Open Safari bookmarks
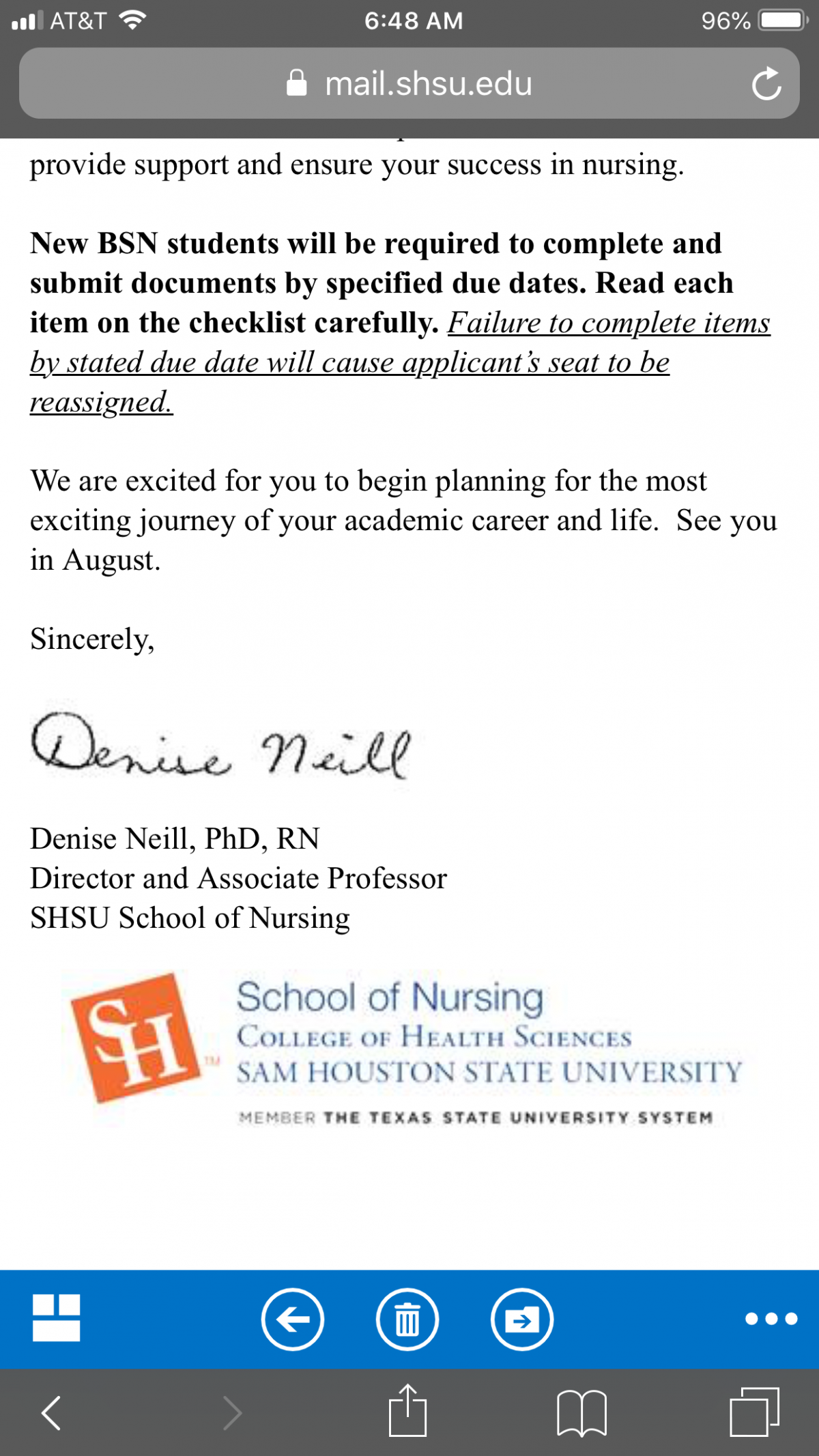Image resolution: width=819 pixels, height=1456 pixels. click(x=581, y=1414)
